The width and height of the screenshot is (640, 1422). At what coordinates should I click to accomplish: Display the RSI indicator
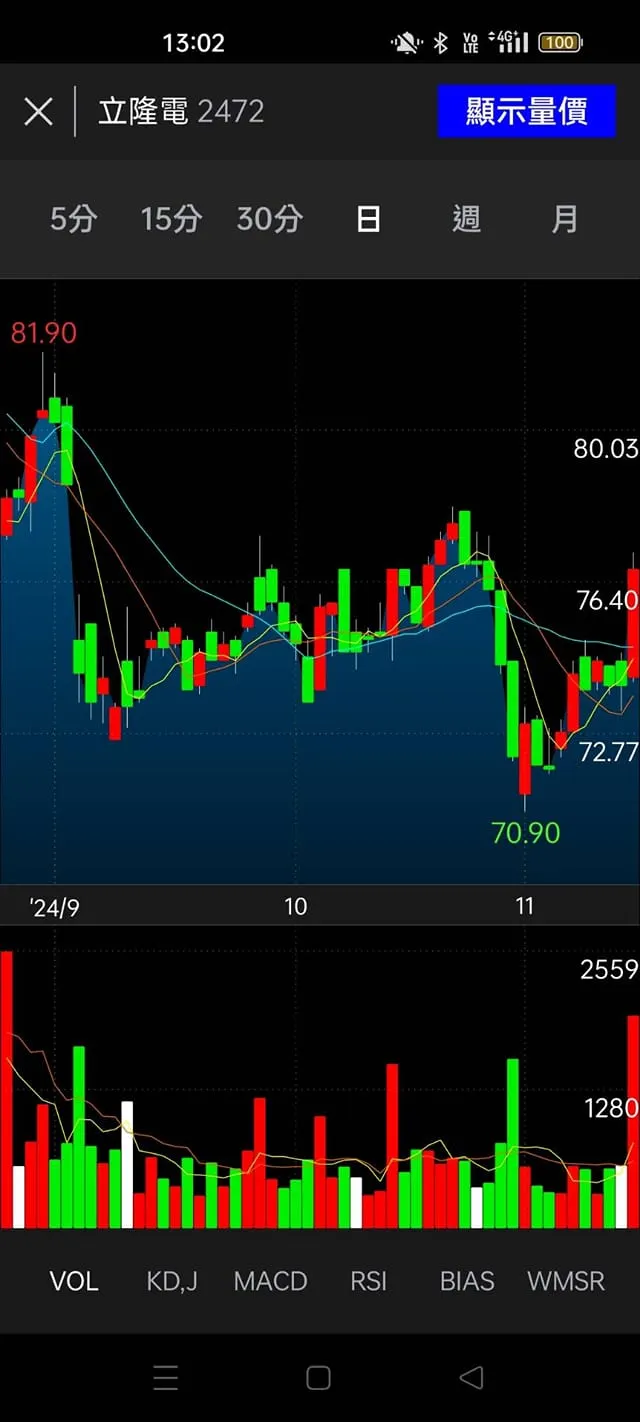(368, 1281)
